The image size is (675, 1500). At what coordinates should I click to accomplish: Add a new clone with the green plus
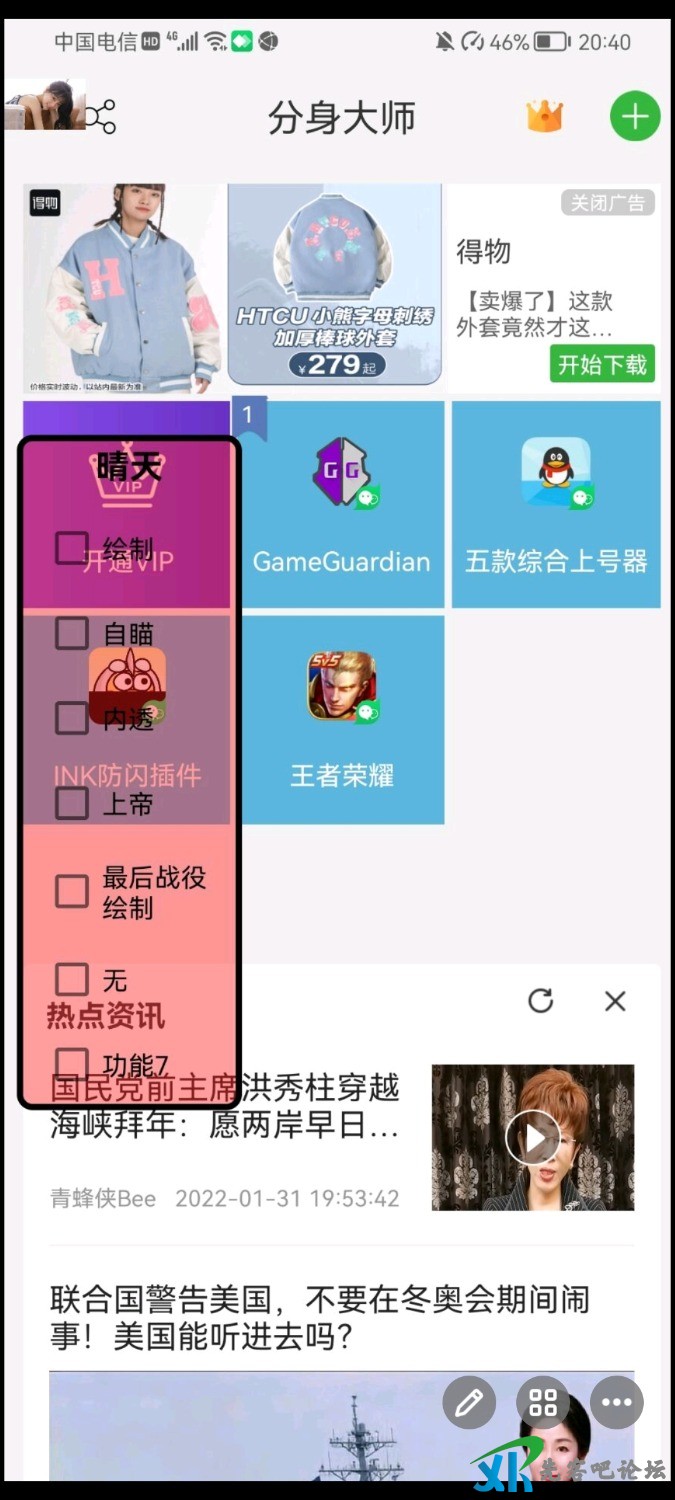tap(635, 117)
